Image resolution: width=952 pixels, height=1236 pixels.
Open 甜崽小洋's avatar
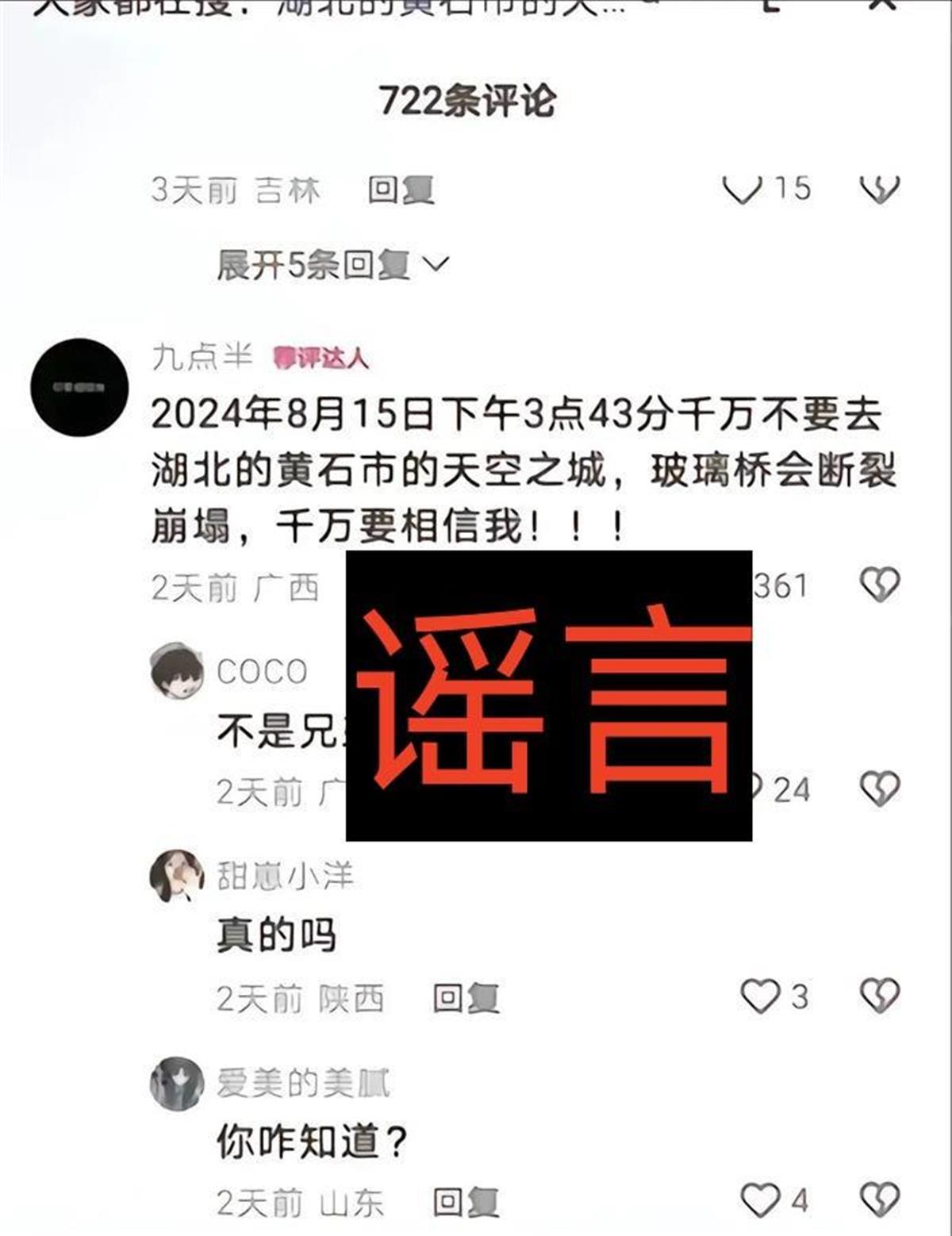tap(177, 876)
